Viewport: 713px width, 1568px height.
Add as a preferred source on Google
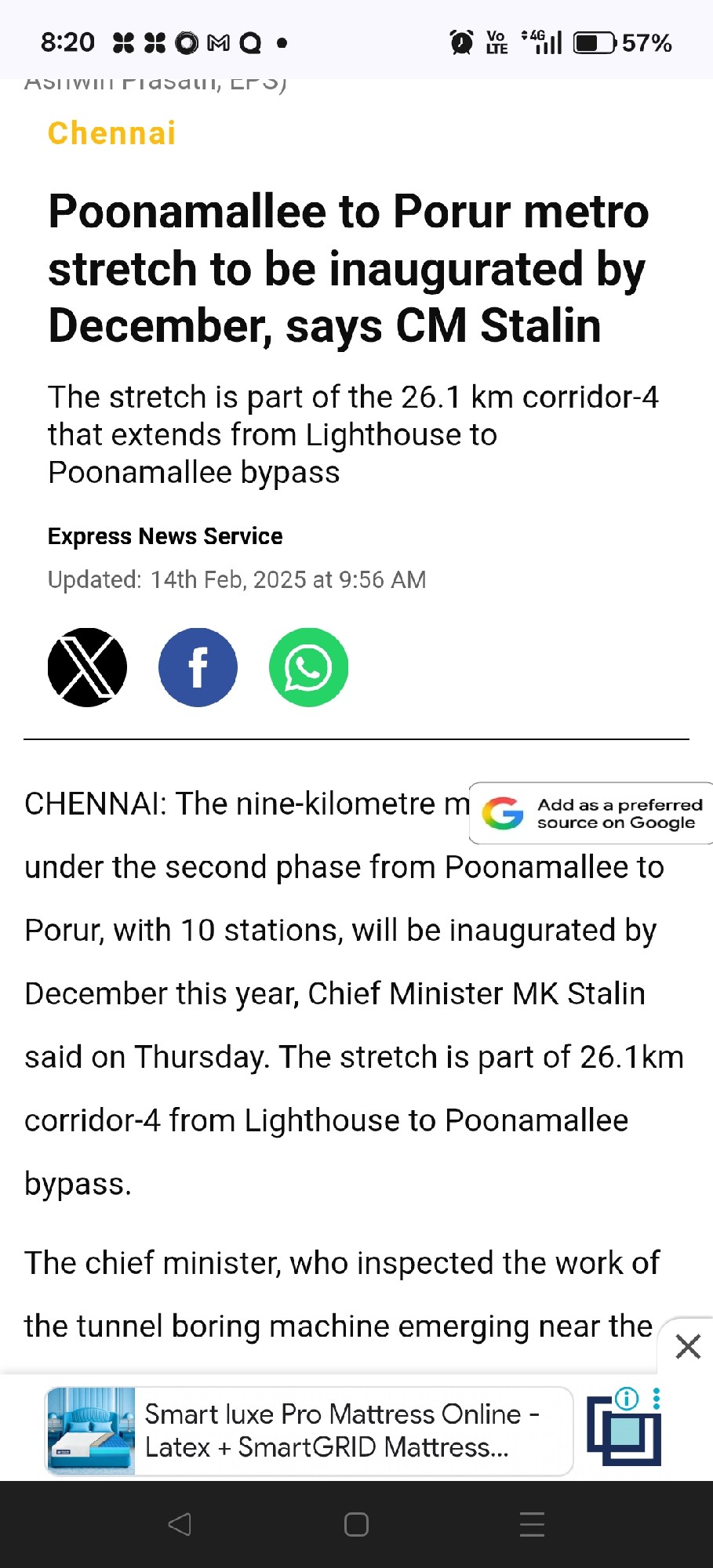592,813
